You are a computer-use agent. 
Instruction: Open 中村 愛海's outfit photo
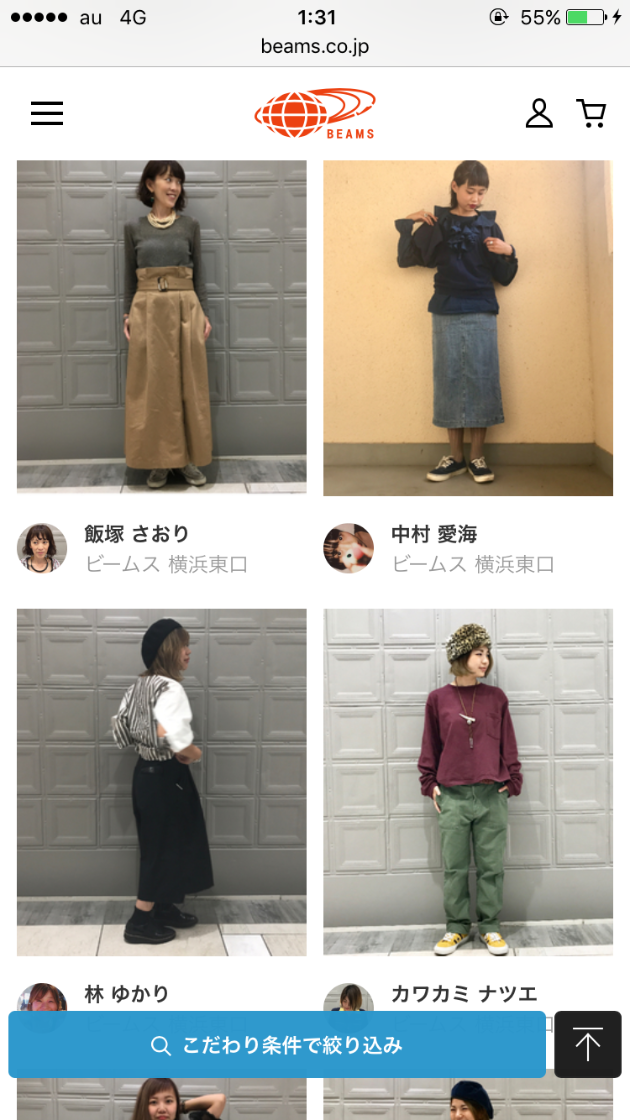[468, 327]
